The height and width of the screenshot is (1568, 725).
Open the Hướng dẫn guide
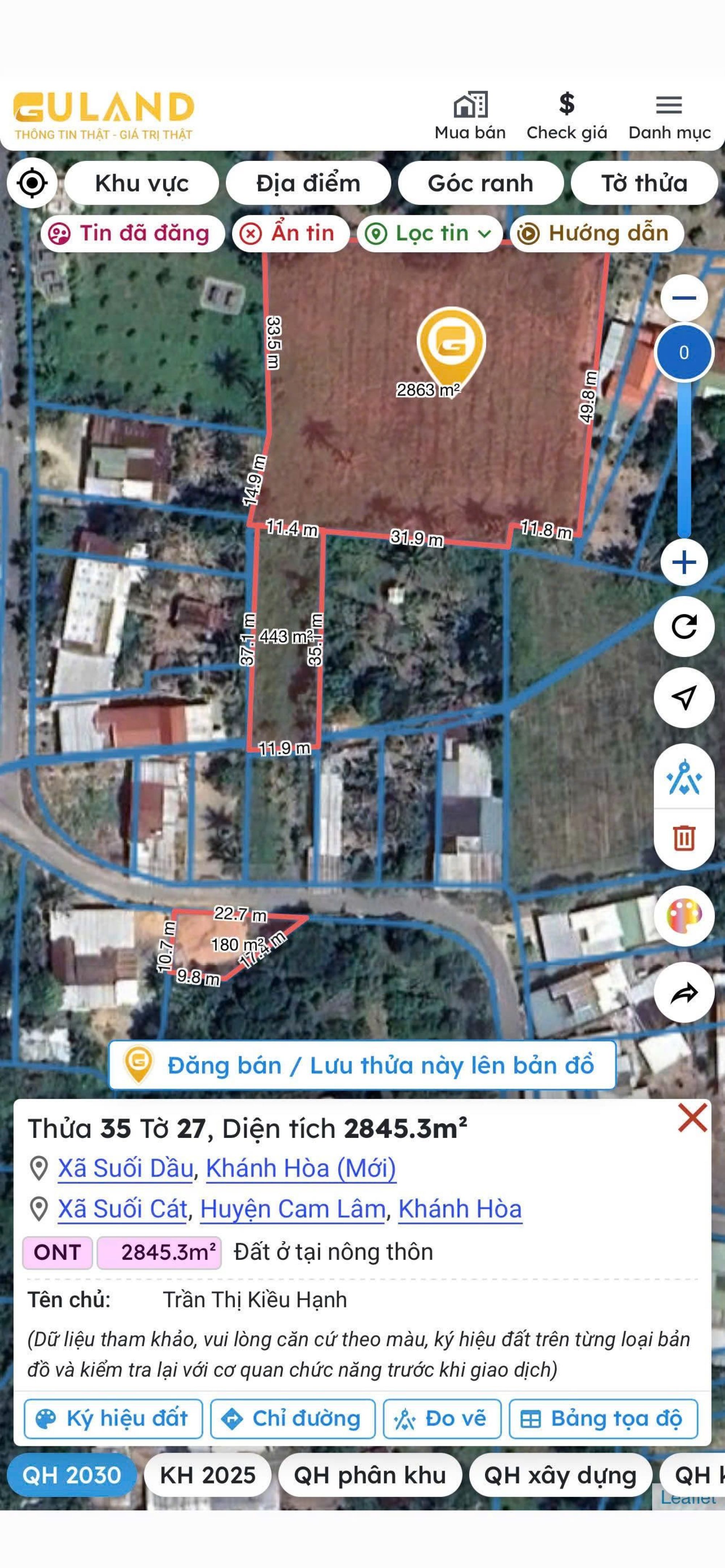click(x=597, y=234)
